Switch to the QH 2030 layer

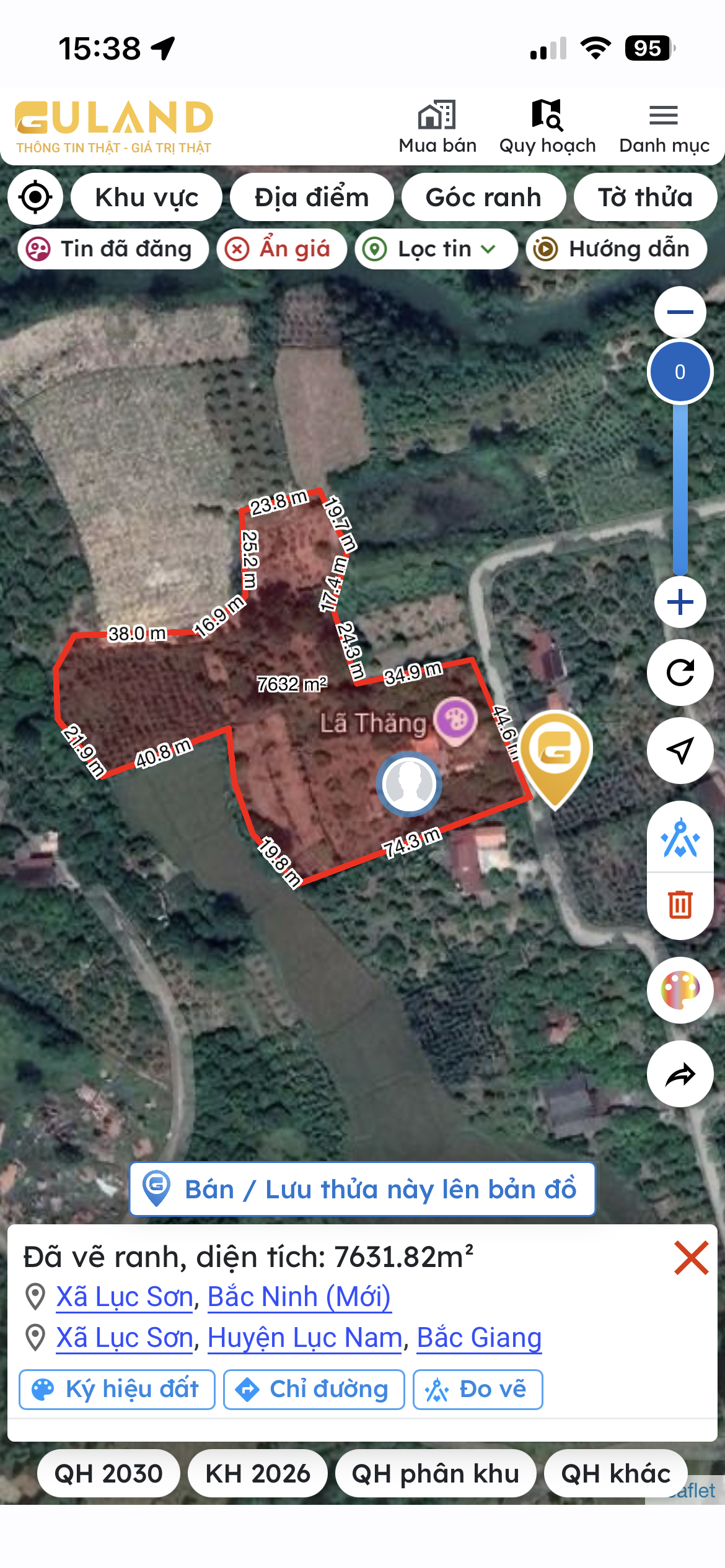click(x=108, y=1473)
